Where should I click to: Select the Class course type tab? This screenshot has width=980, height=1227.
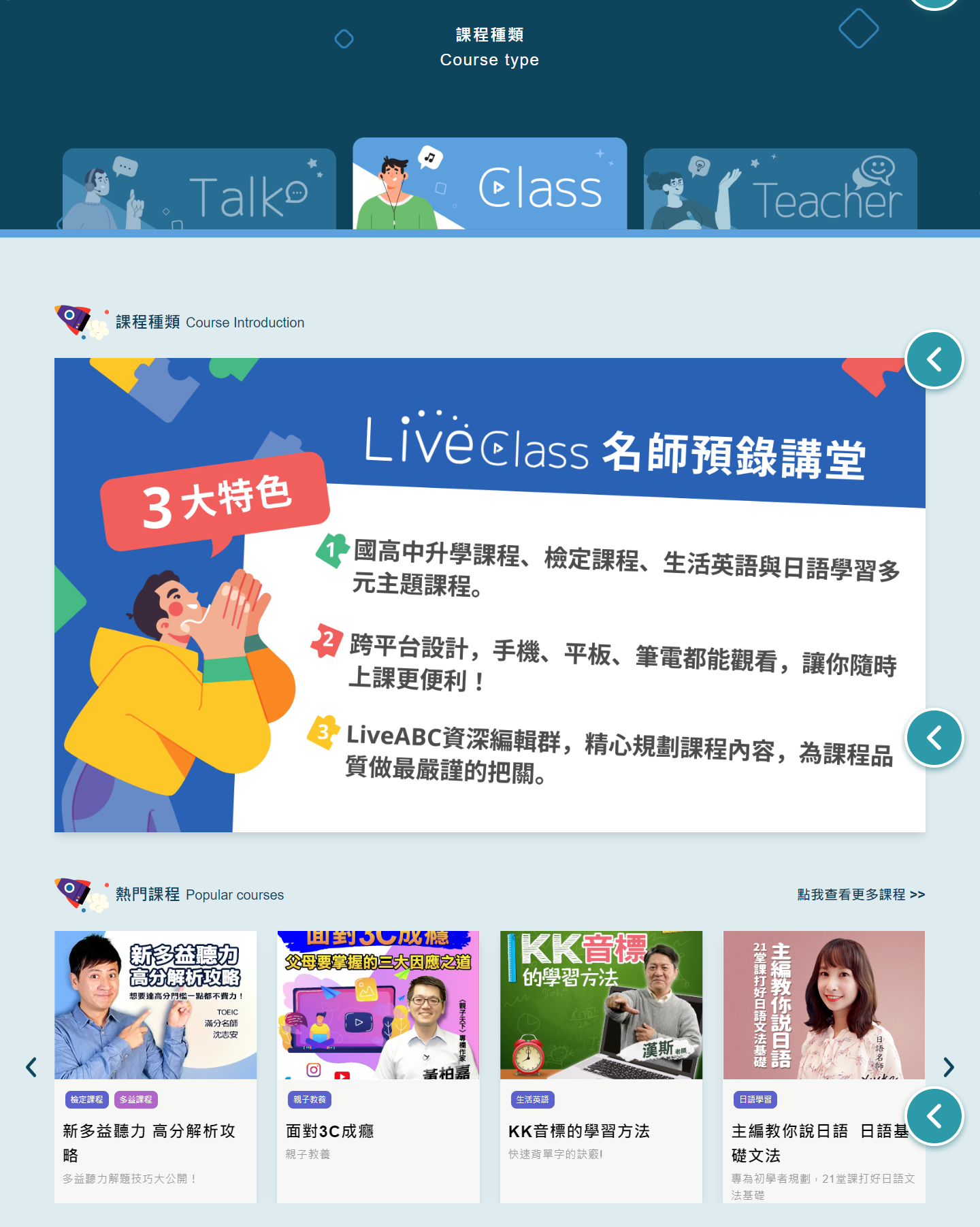pyautogui.click(x=489, y=184)
